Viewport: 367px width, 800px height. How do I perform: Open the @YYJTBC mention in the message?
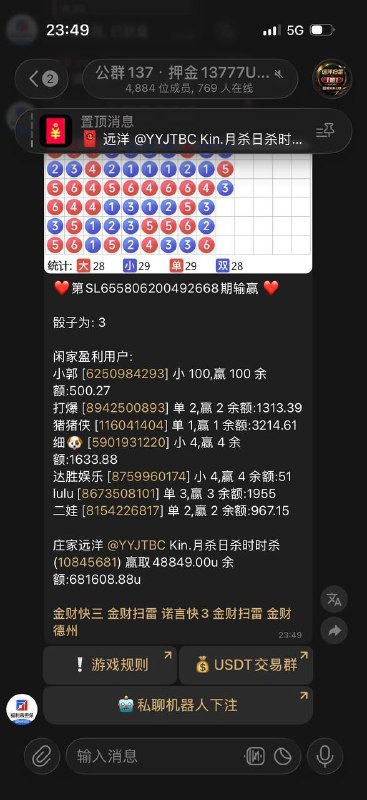coord(136,545)
